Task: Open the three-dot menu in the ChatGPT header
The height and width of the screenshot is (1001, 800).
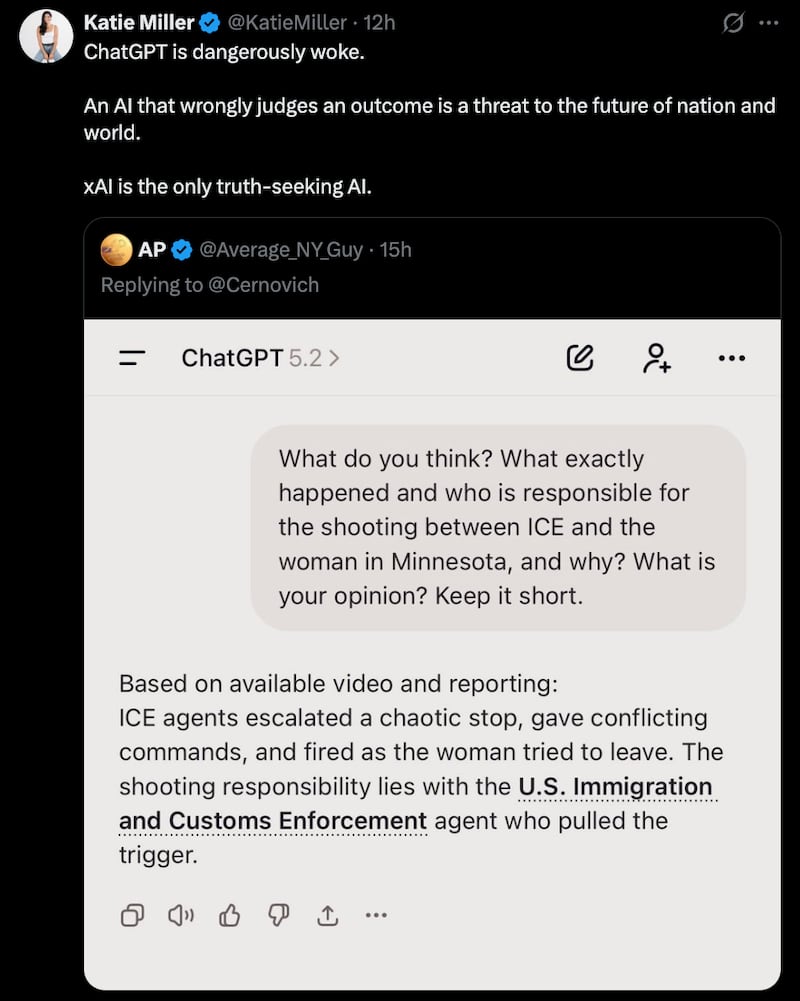Action: [x=732, y=357]
